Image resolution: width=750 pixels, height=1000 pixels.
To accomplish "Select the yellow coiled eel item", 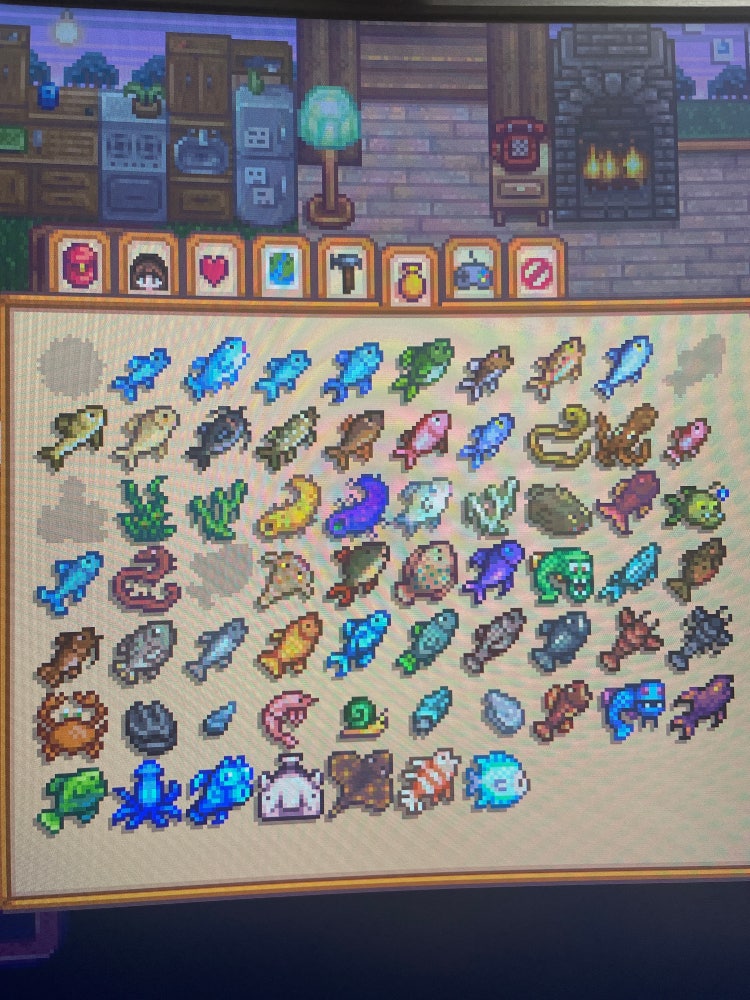I will 558,435.
